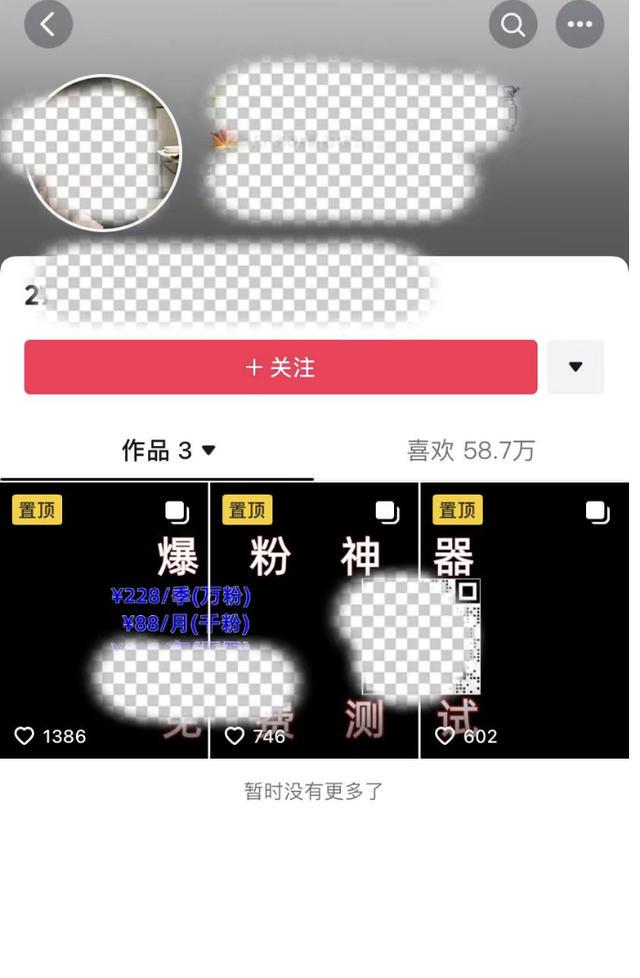The image size is (640, 978).
Task: Tap the profile avatar picture
Action: (103, 153)
